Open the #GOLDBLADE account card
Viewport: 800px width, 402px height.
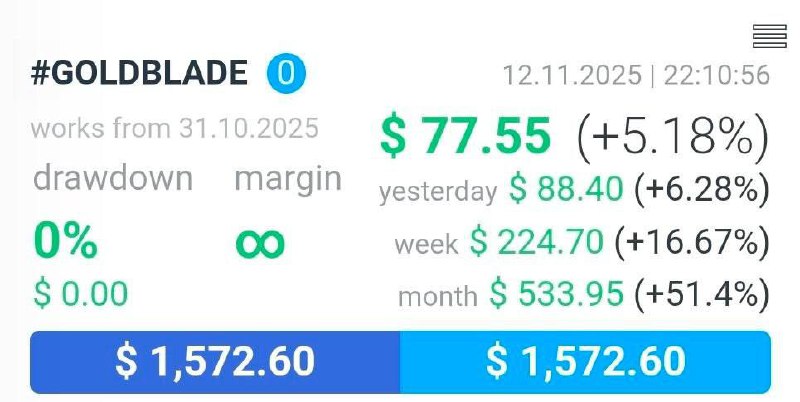[139, 74]
